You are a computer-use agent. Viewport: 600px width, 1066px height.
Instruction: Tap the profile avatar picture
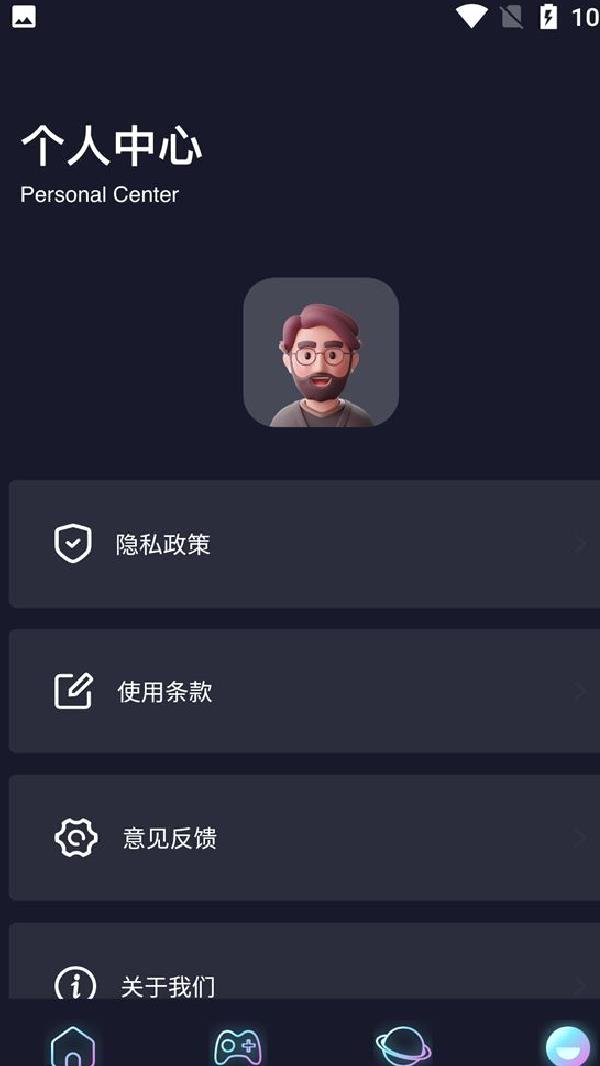coord(321,353)
